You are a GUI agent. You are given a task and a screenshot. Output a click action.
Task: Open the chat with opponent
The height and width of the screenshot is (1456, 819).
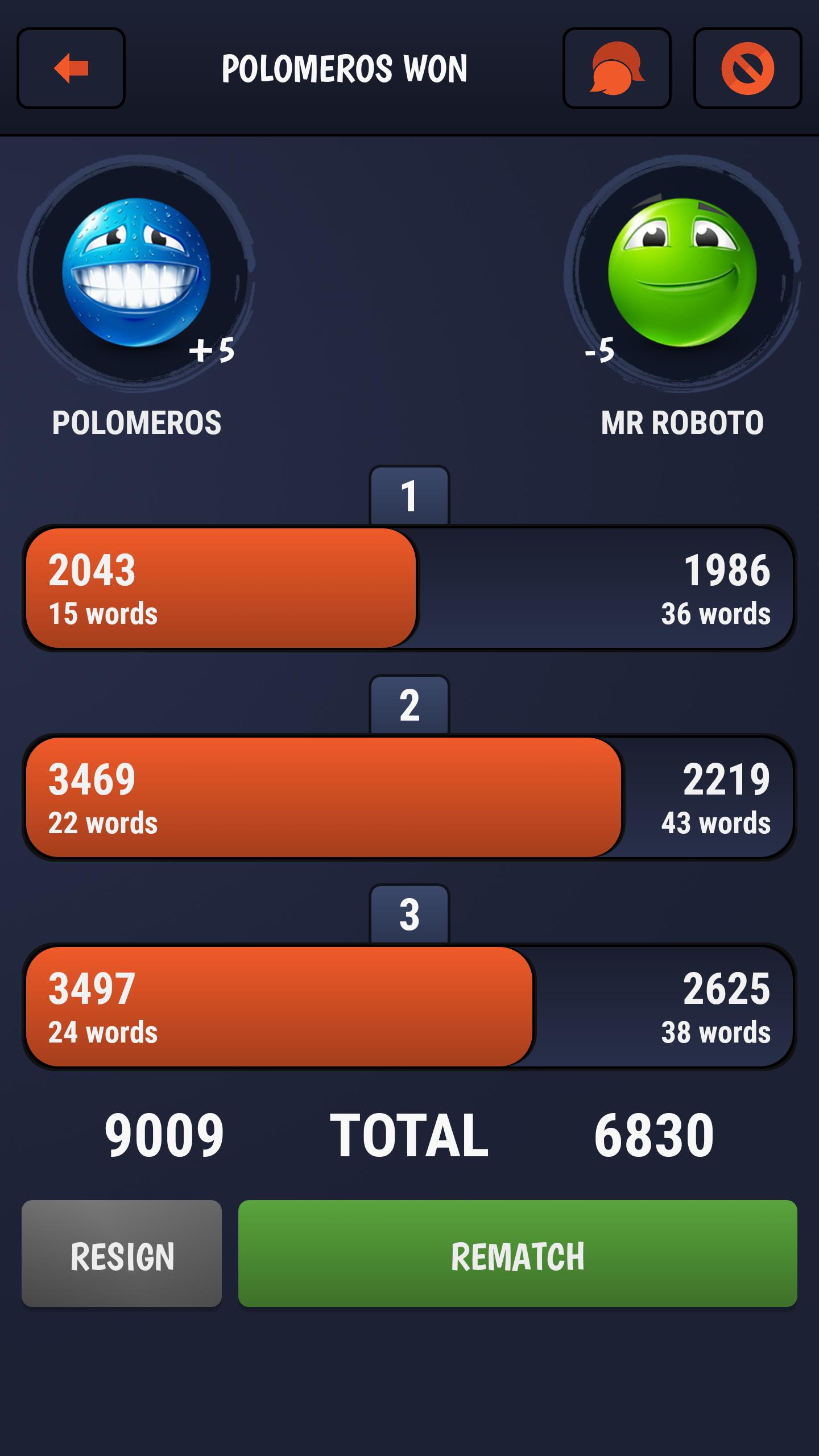pos(617,68)
